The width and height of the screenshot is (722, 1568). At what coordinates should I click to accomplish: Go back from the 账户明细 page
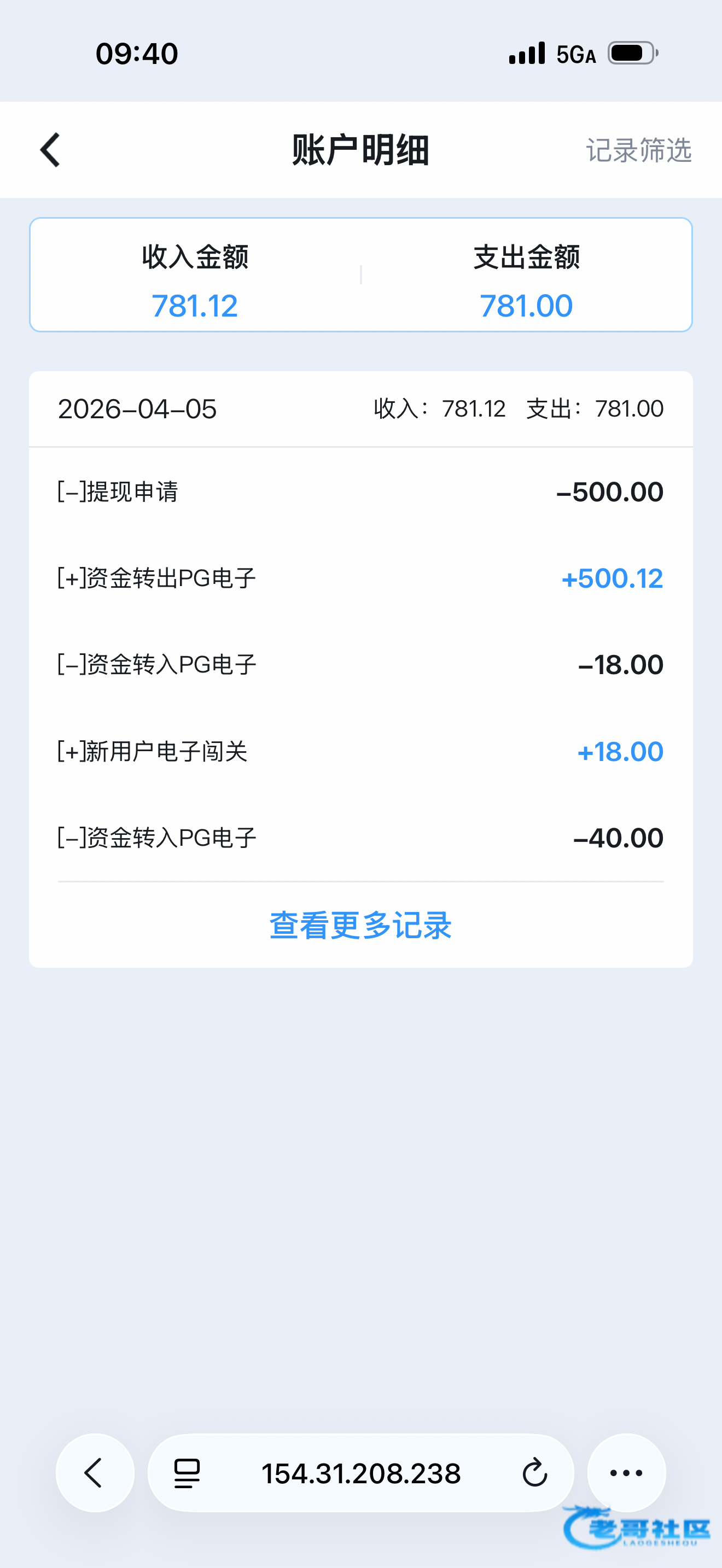[50, 150]
